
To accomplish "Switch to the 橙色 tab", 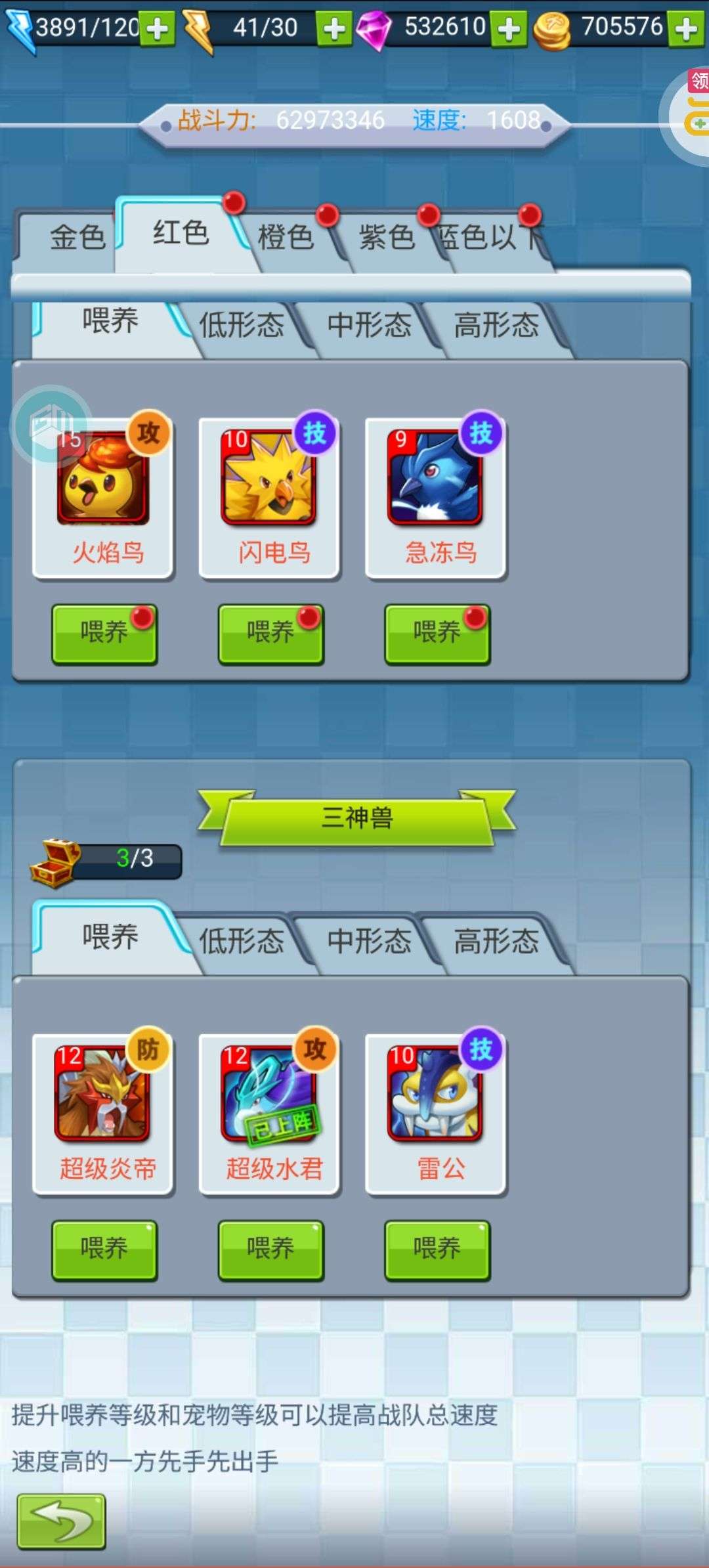I will pos(286,238).
